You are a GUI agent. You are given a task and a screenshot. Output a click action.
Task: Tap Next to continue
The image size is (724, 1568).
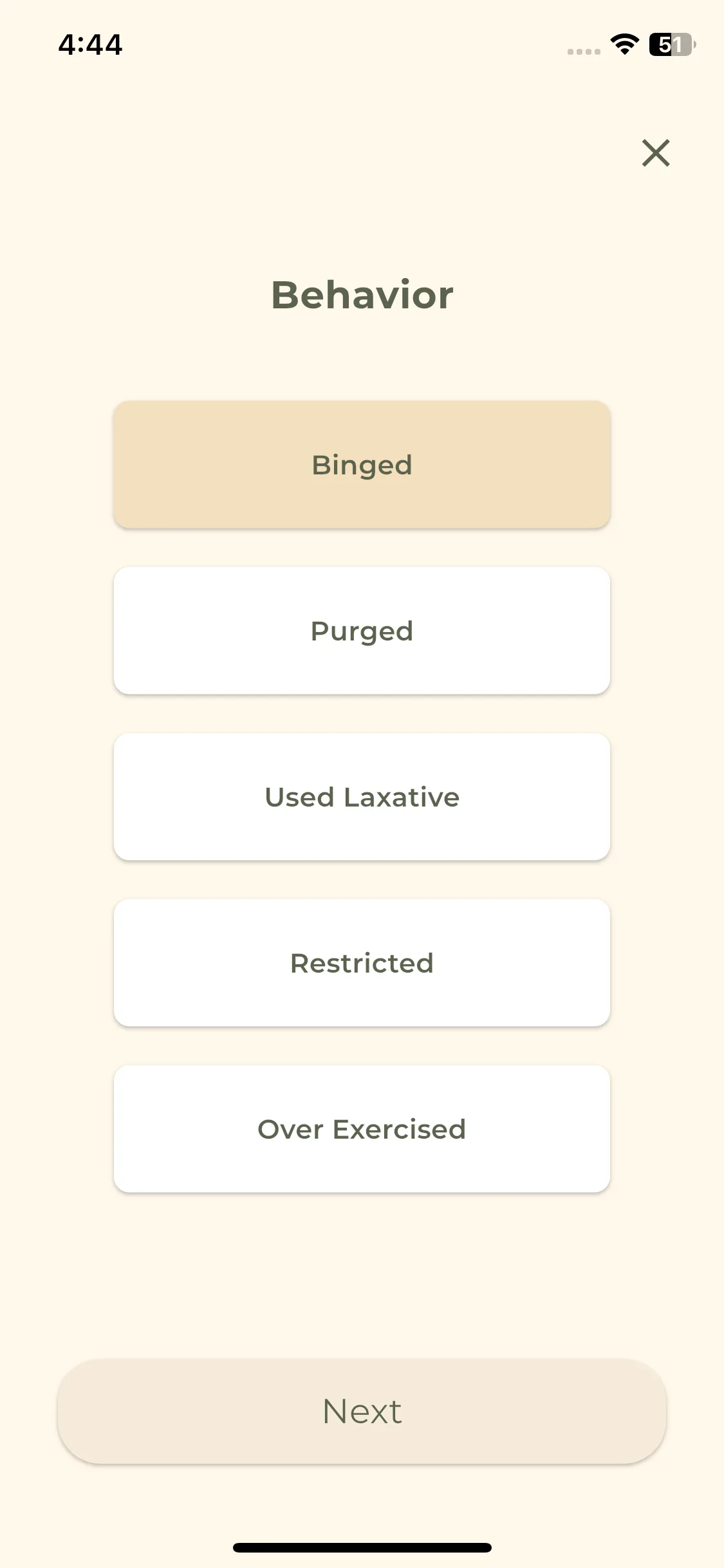[362, 1411]
